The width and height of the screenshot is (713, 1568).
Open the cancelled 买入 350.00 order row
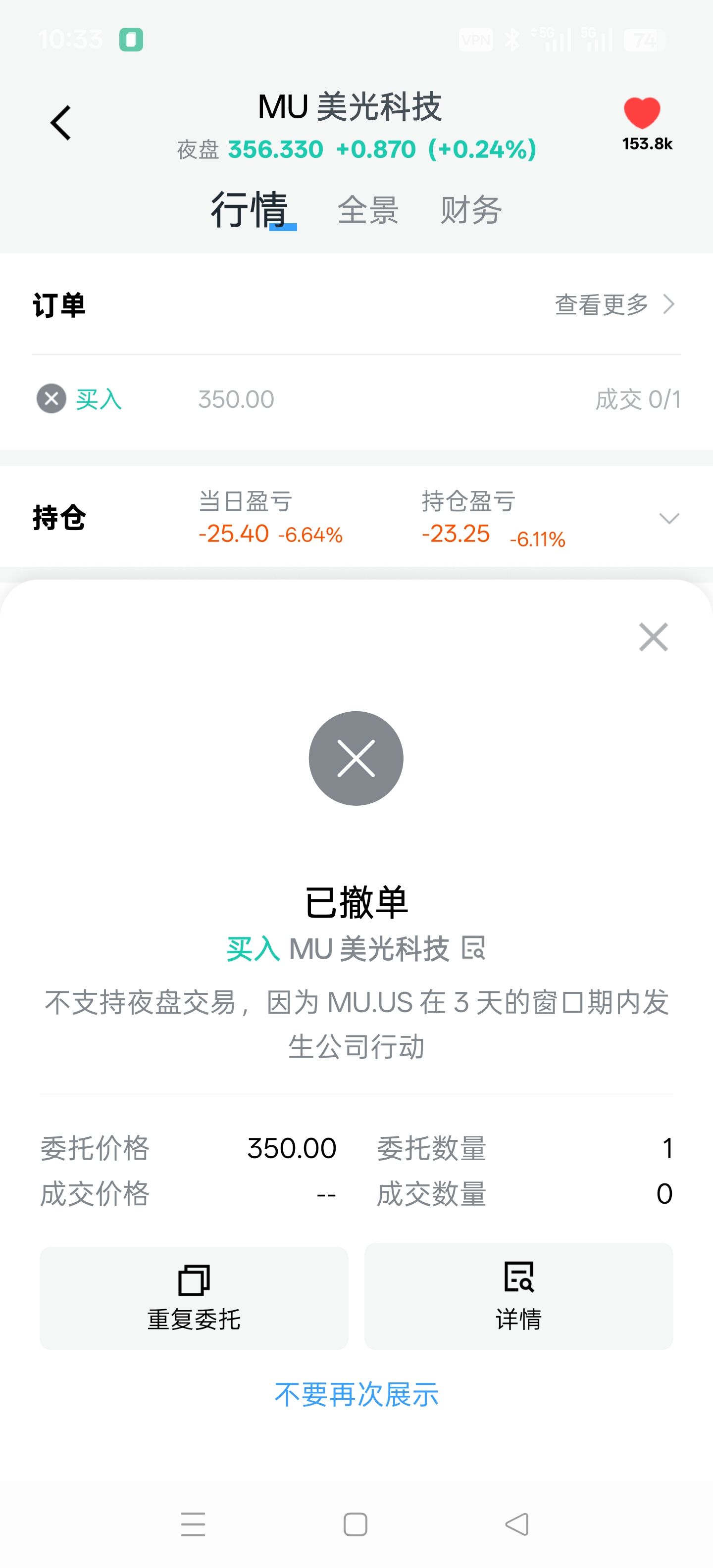coord(356,399)
